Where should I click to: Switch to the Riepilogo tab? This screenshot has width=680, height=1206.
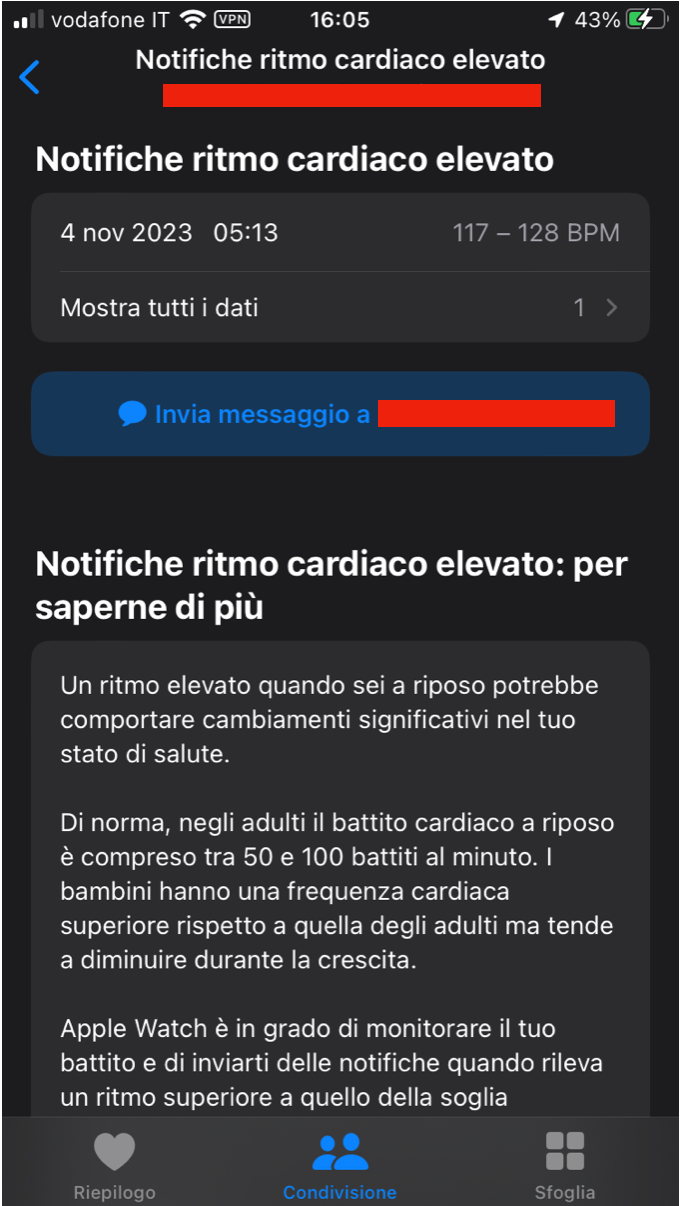click(x=114, y=1166)
